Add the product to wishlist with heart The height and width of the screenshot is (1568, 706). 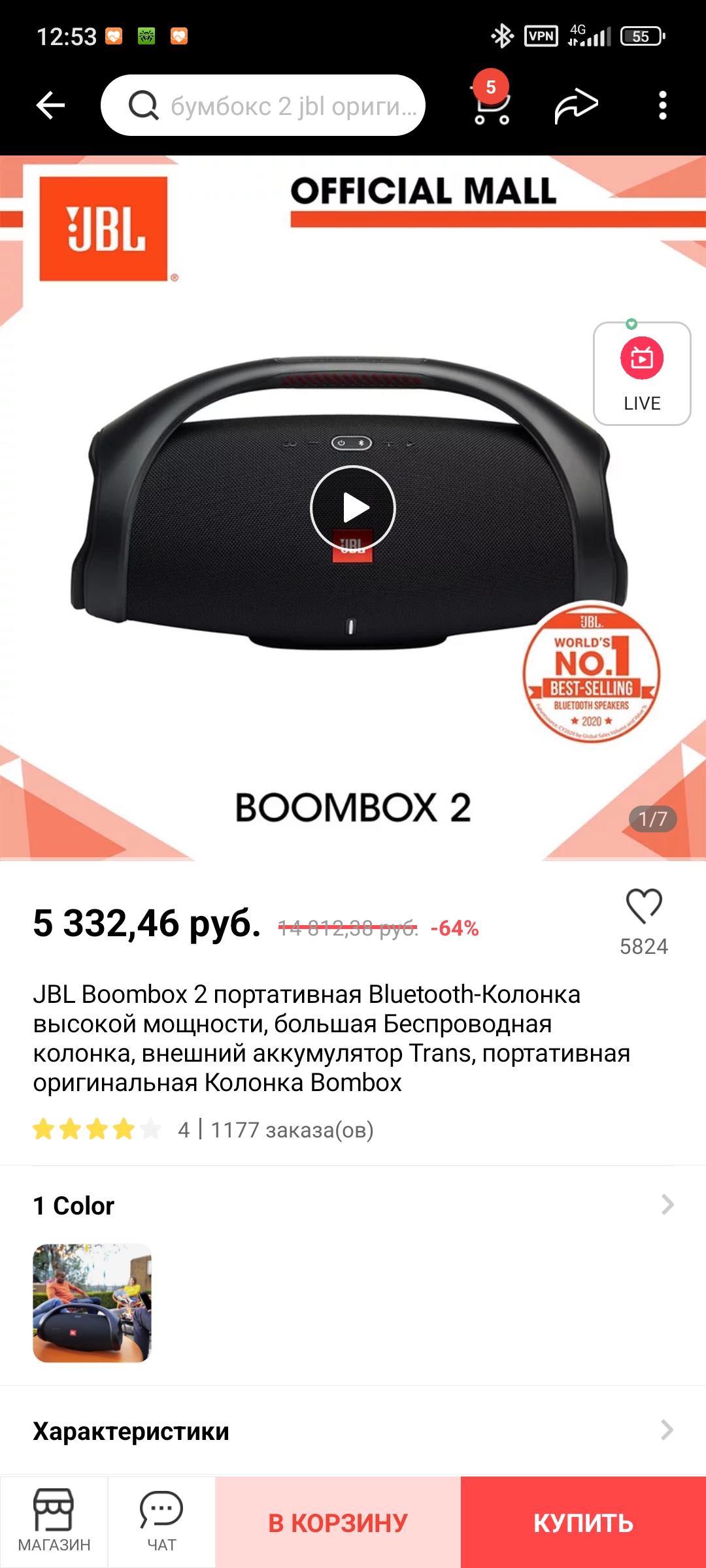[644, 906]
